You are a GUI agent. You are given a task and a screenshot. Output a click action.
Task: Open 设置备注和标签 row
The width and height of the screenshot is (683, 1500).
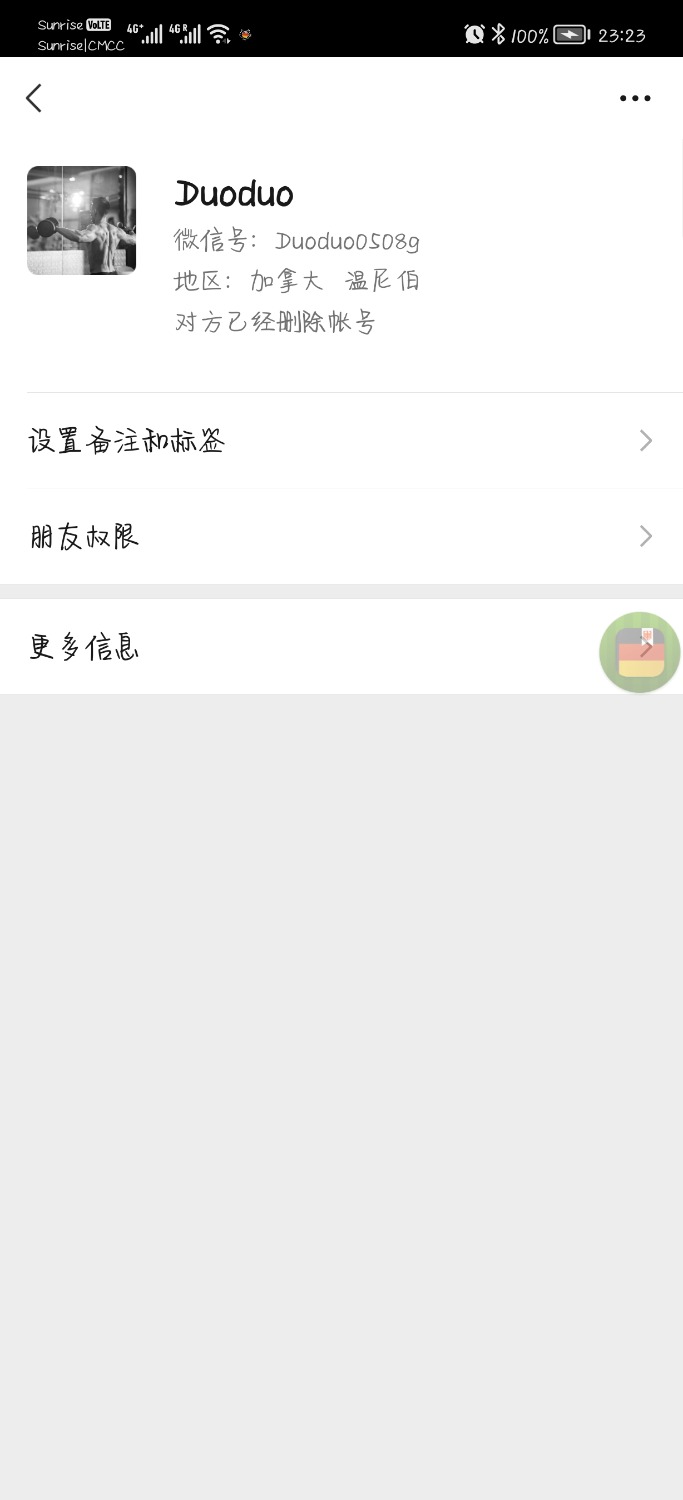341,441
